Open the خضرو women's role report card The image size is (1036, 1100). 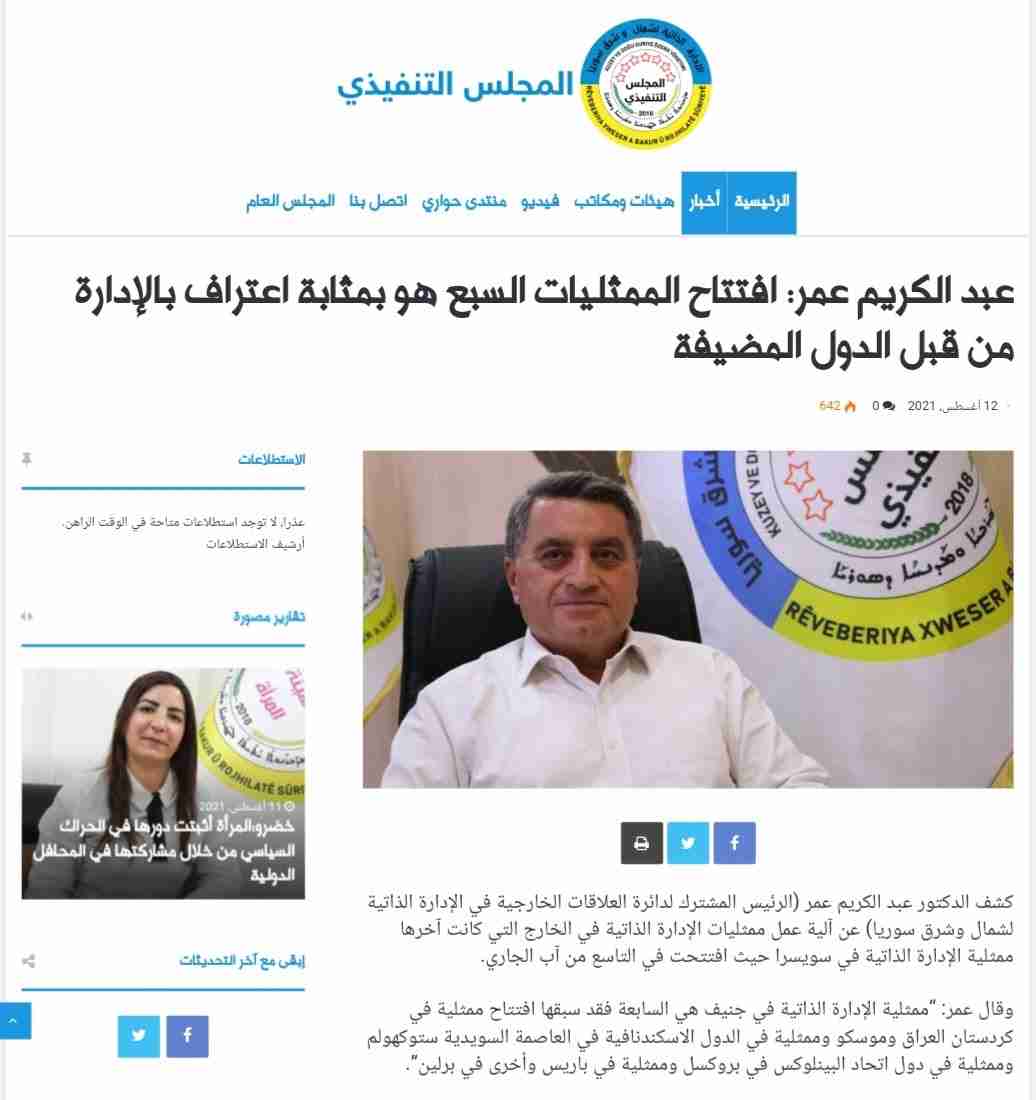point(164,783)
